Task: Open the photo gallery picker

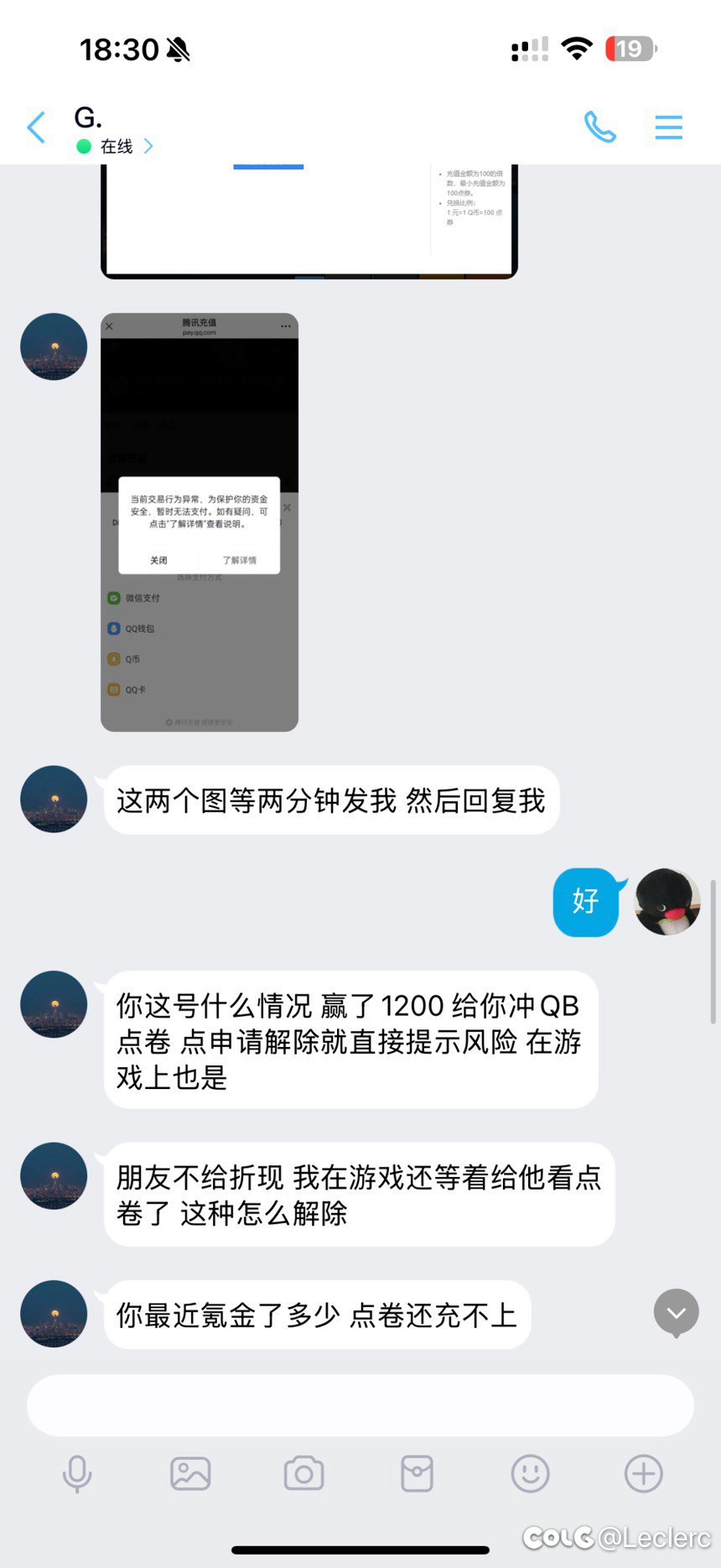Action: click(x=190, y=1474)
